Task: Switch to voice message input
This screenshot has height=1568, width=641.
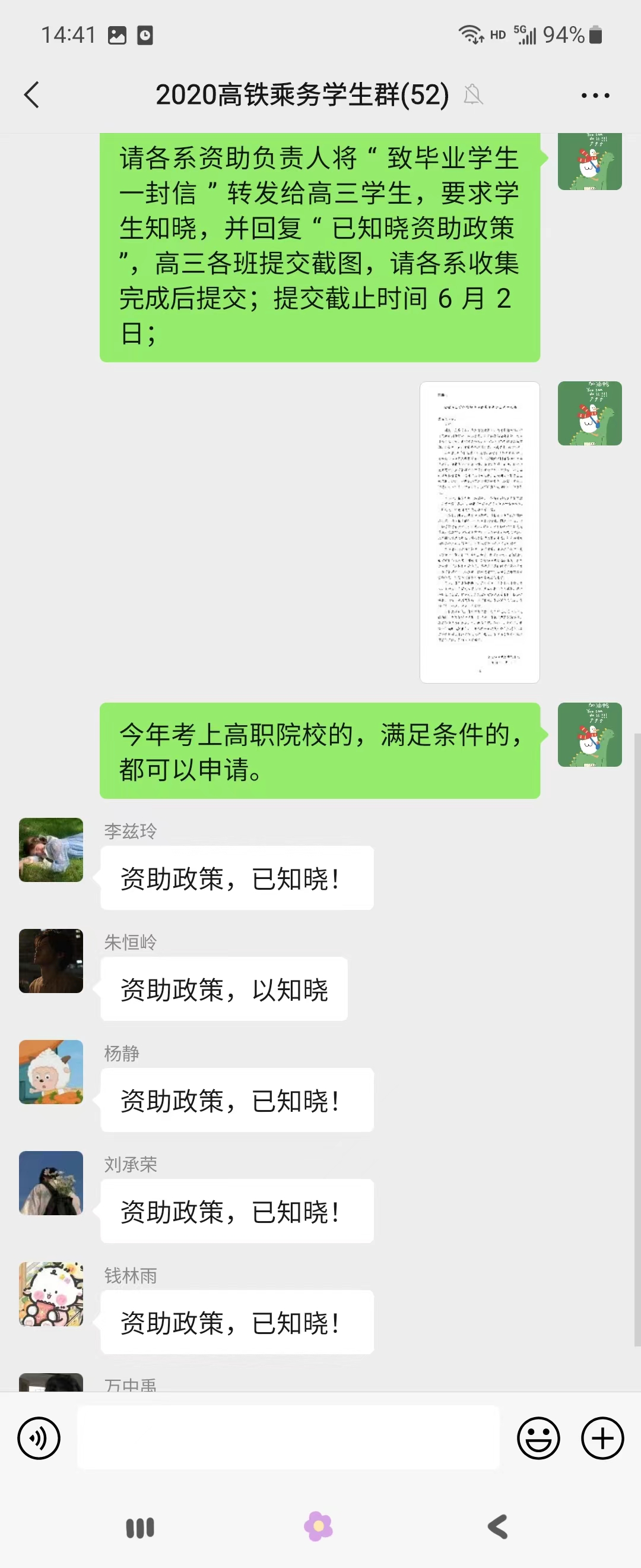Action: tap(39, 1439)
